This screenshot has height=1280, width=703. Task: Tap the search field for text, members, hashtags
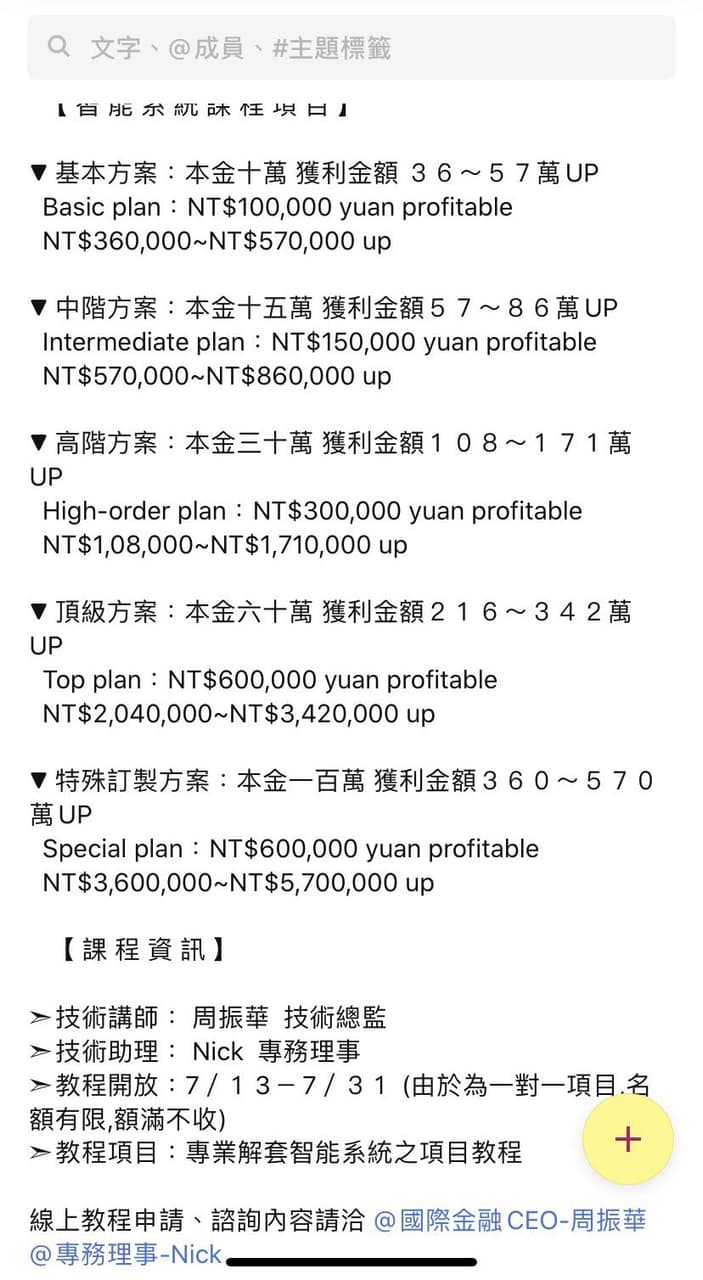(x=351, y=47)
